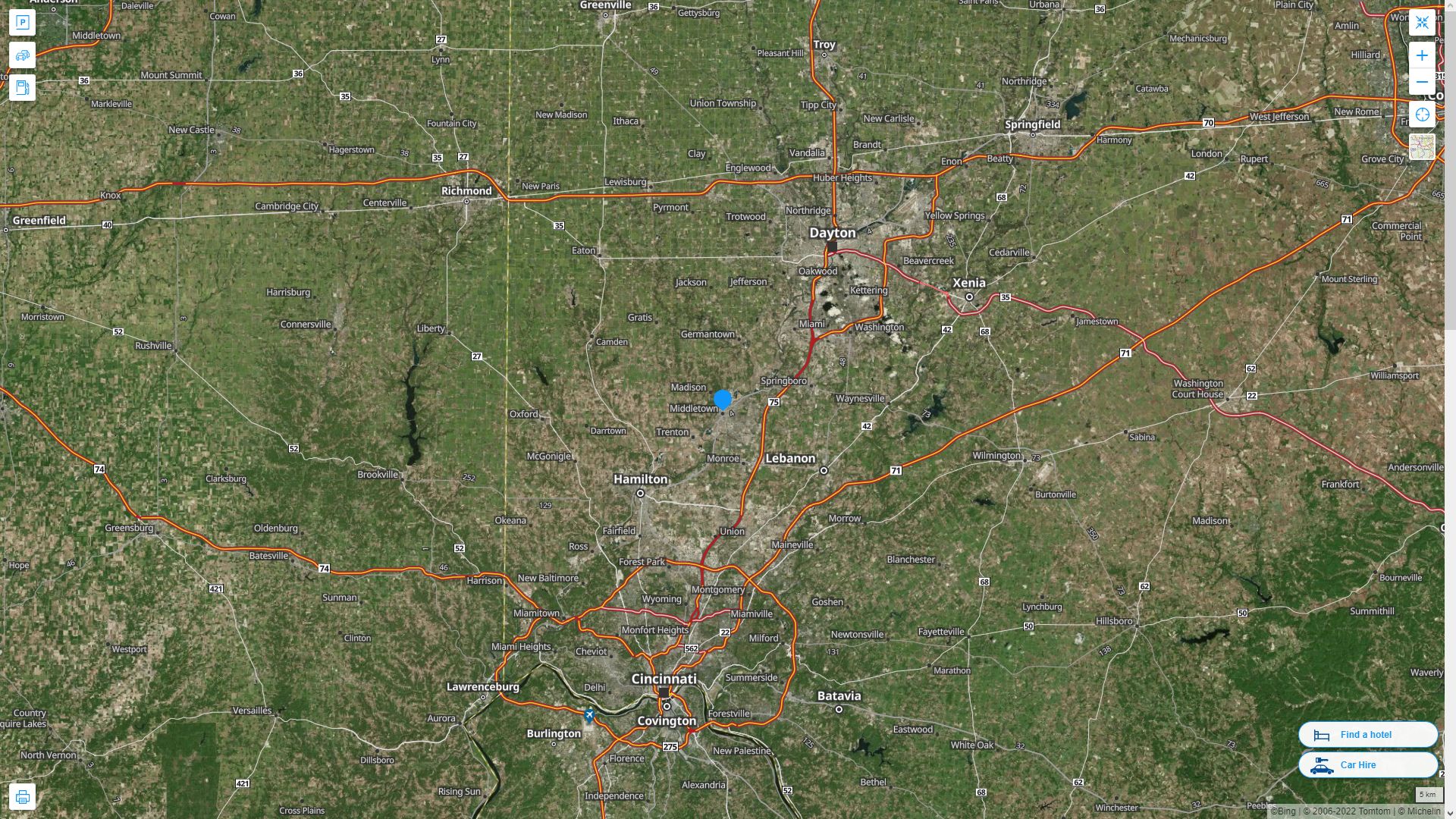Exit full-screen map view
Viewport: 1456px width, 819px height.
tap(1422, 23)
